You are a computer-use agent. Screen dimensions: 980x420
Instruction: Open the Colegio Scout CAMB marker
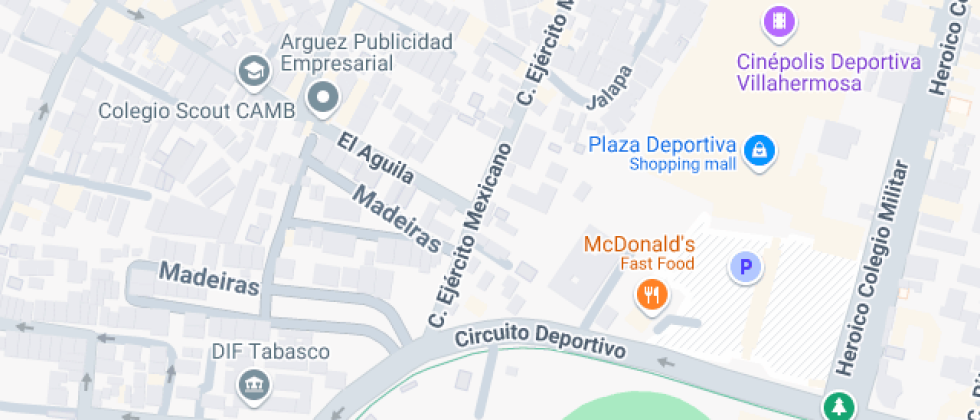tap(254, 72)
